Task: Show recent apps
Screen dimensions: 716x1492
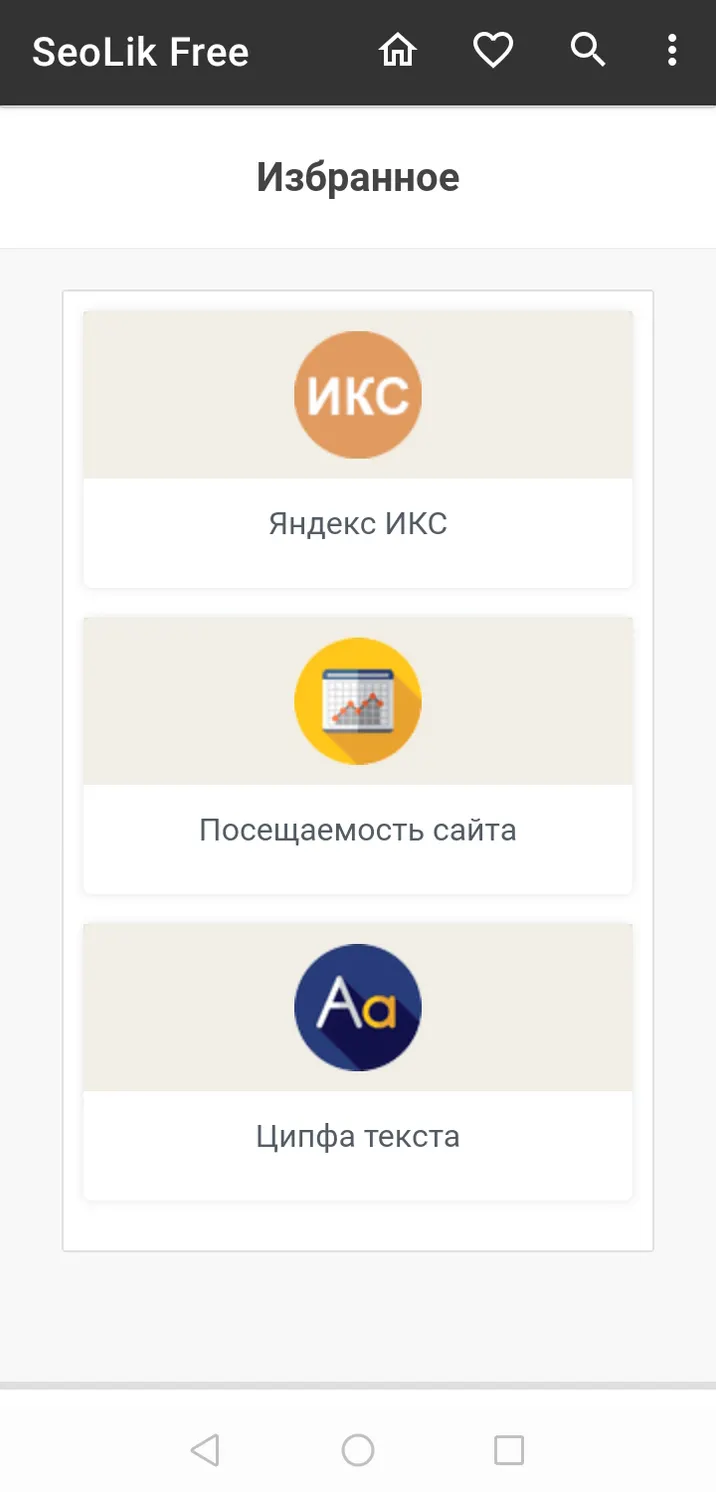Action: coord(509,1450)
